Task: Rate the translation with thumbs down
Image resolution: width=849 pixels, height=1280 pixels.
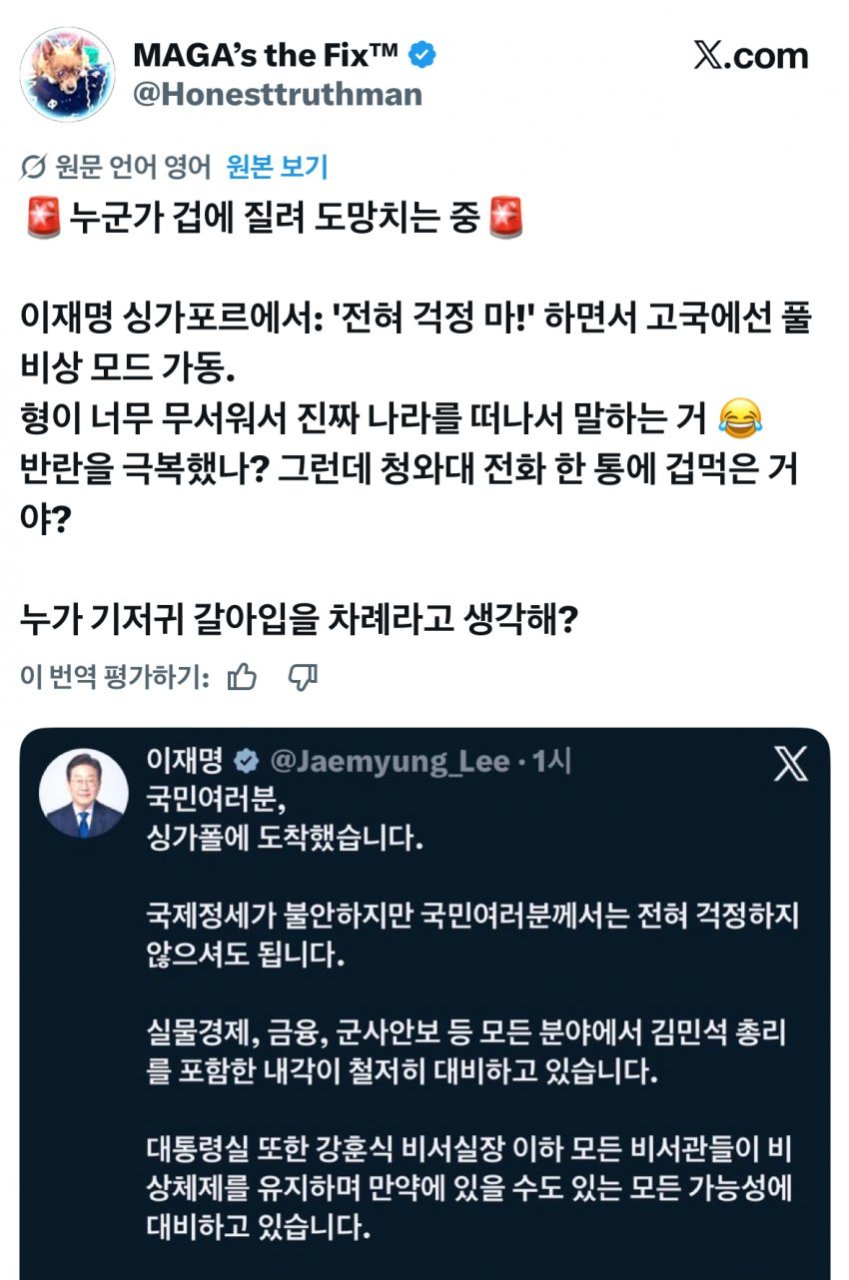Action: click(302, 677)
